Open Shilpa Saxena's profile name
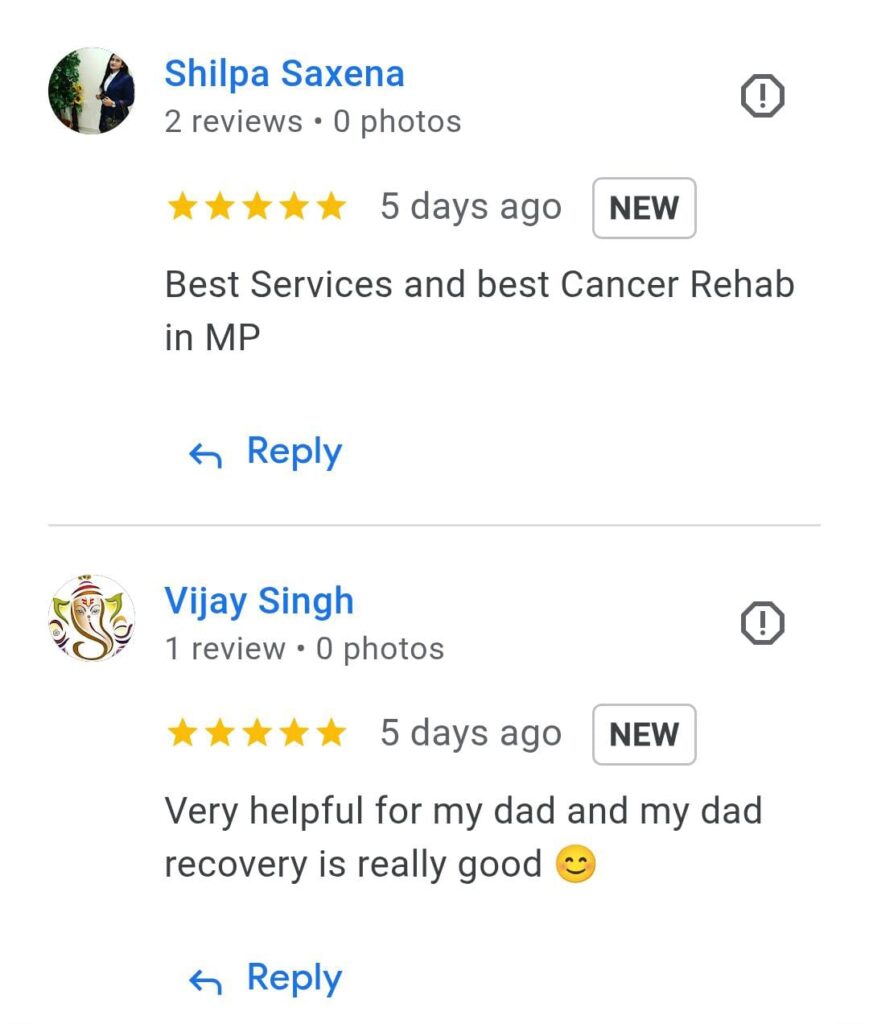This screenshot has height=1024, width=869. (x=284, y=74)
